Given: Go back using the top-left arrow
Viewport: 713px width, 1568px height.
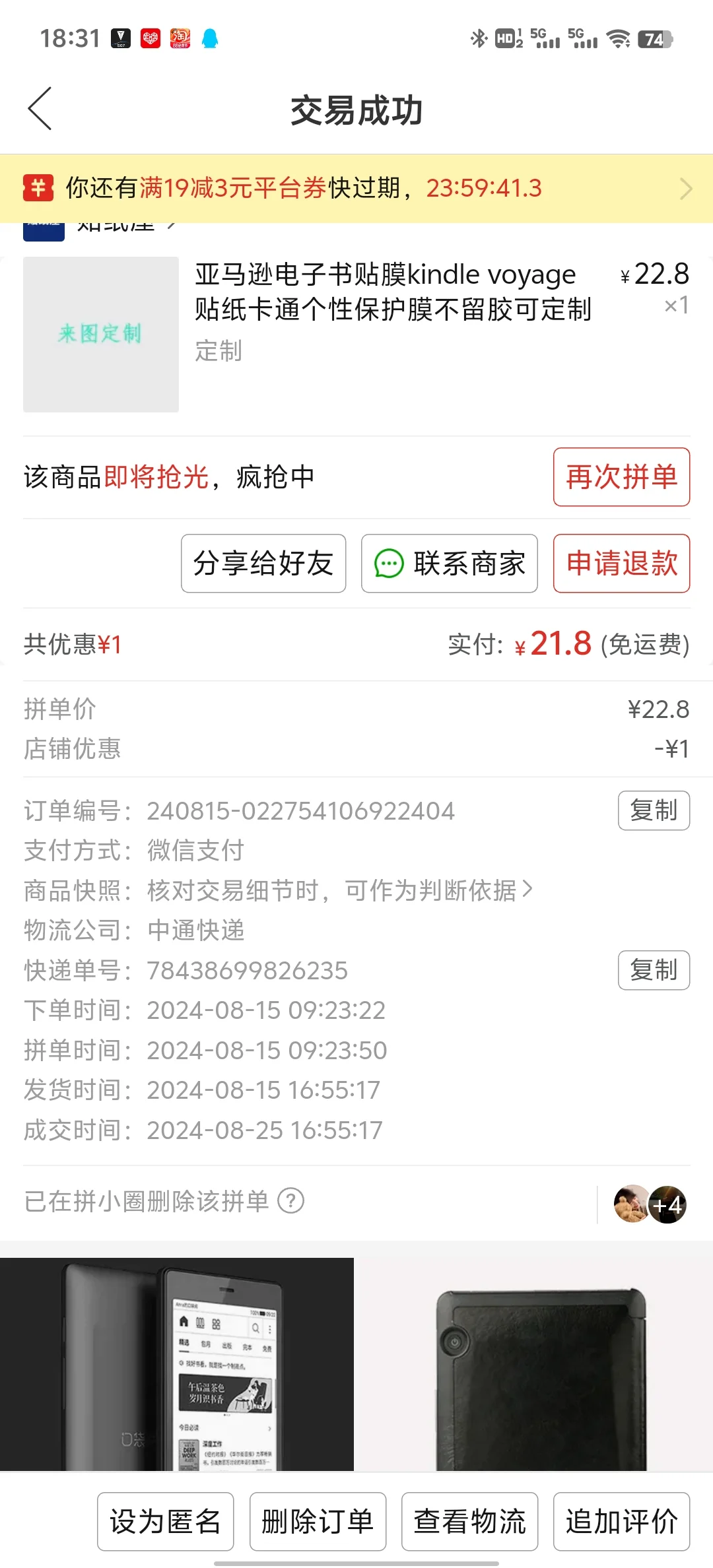Looking at the screenshot, I should tap(40, 109).
